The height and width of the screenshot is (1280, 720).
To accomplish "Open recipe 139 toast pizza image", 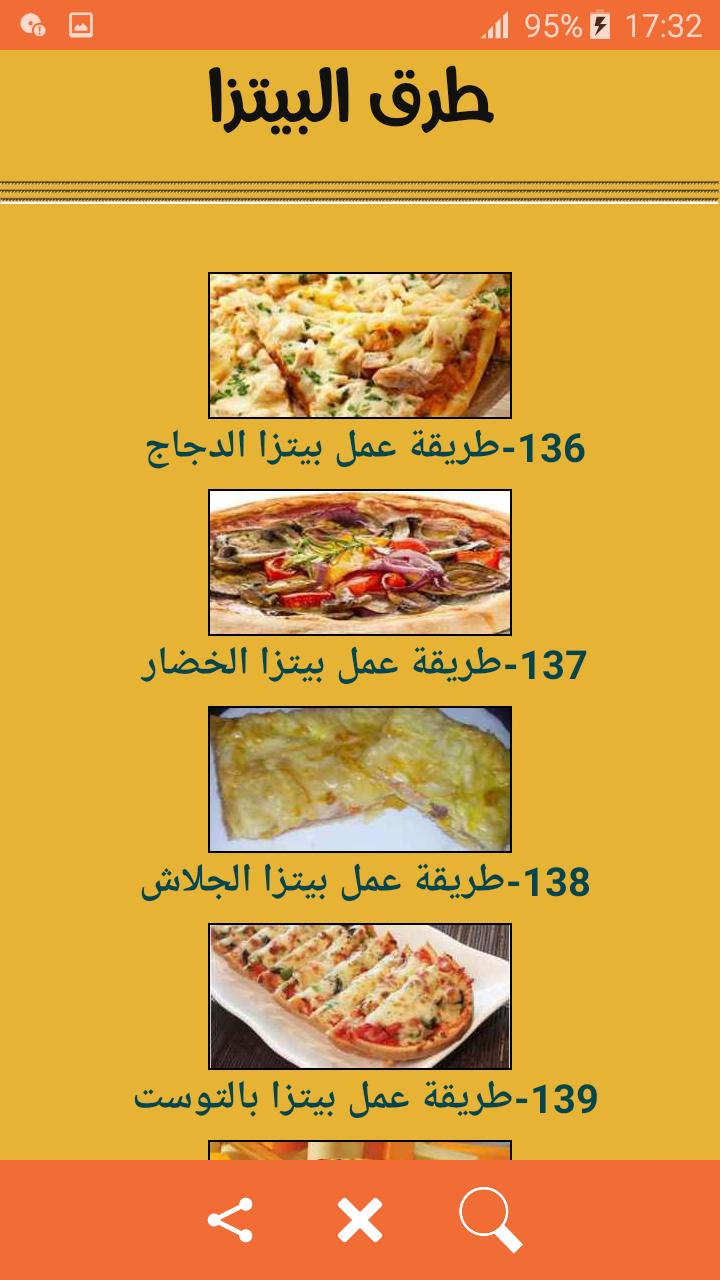I will [360, 996].
